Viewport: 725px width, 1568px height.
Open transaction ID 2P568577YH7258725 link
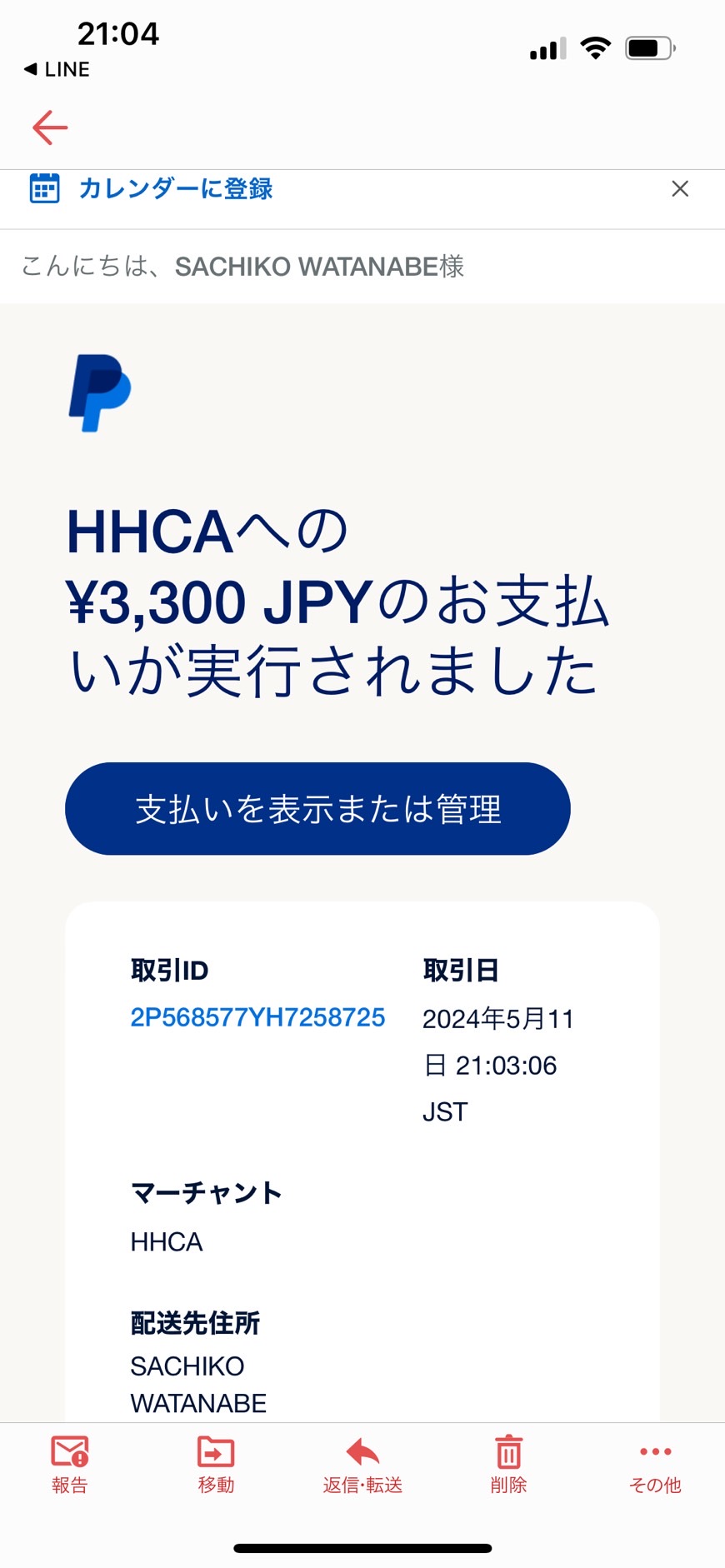pyautogui.click(x=257, y=1017)
